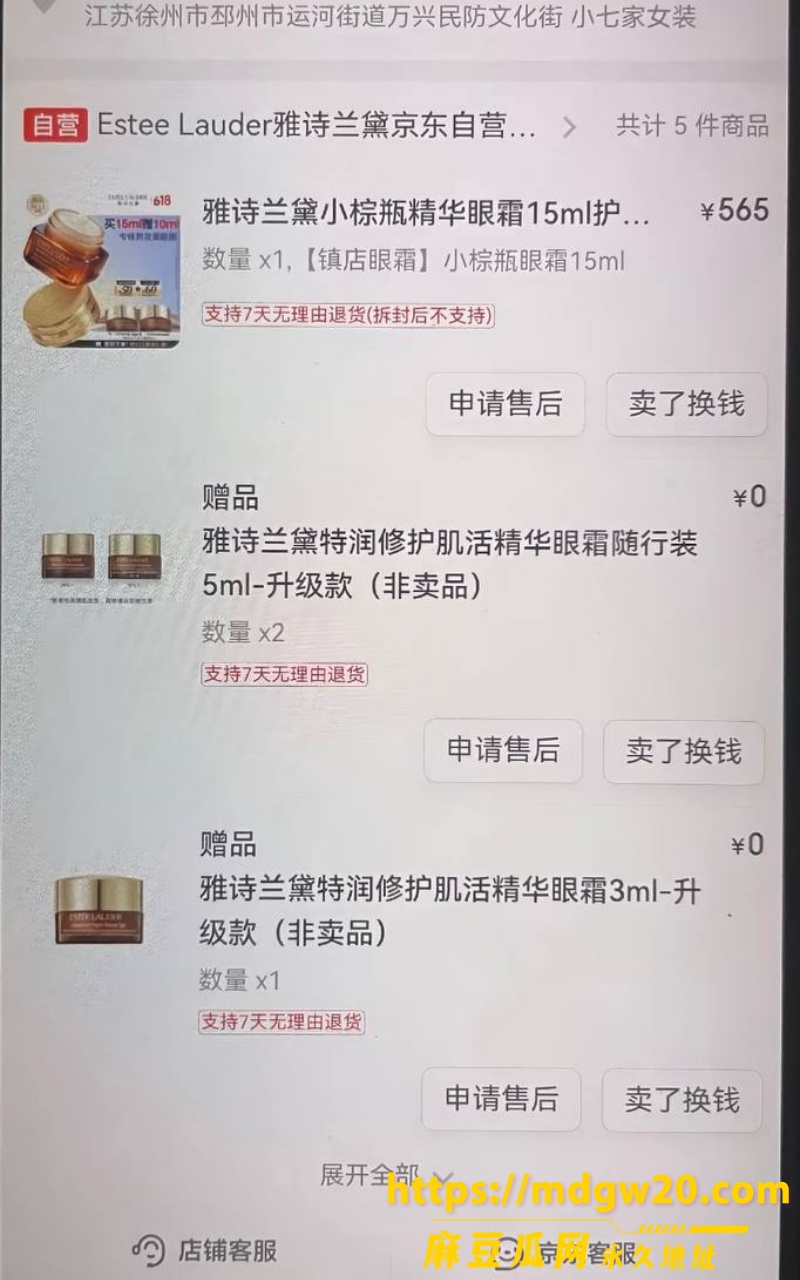Open the 5ml随行装 gift item details
Screen dimensions: 800x1280
coord(450,565)
